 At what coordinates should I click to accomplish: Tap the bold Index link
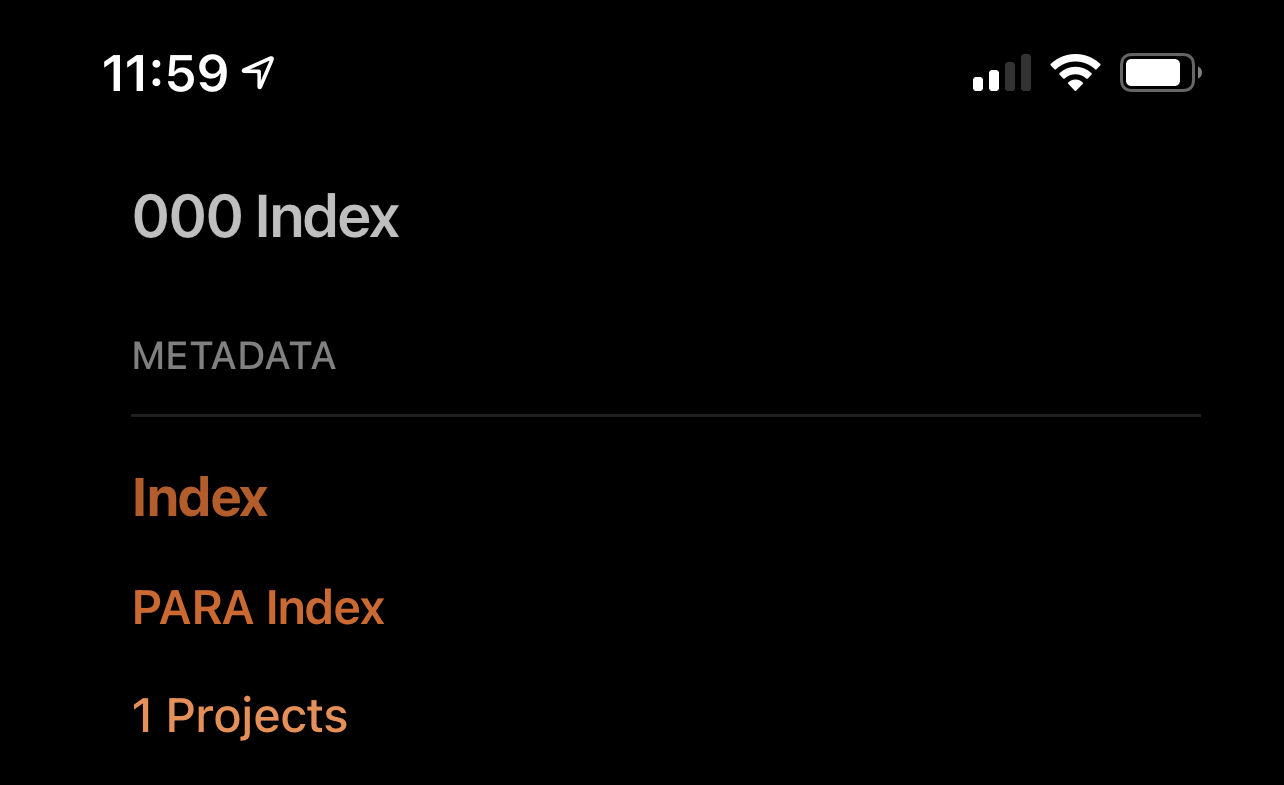click(x=200, y=497)
